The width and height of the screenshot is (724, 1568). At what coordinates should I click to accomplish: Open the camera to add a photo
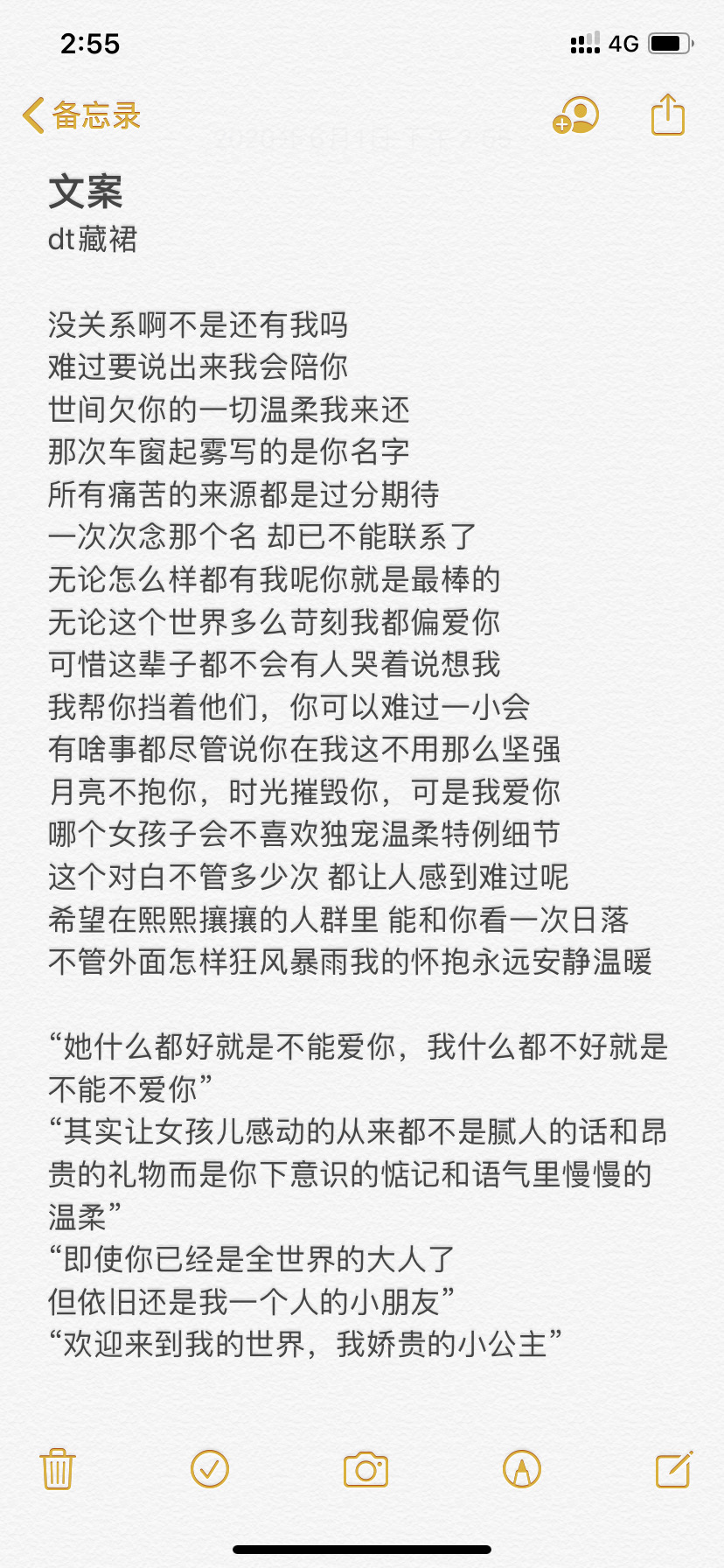tap(365, 1470)
